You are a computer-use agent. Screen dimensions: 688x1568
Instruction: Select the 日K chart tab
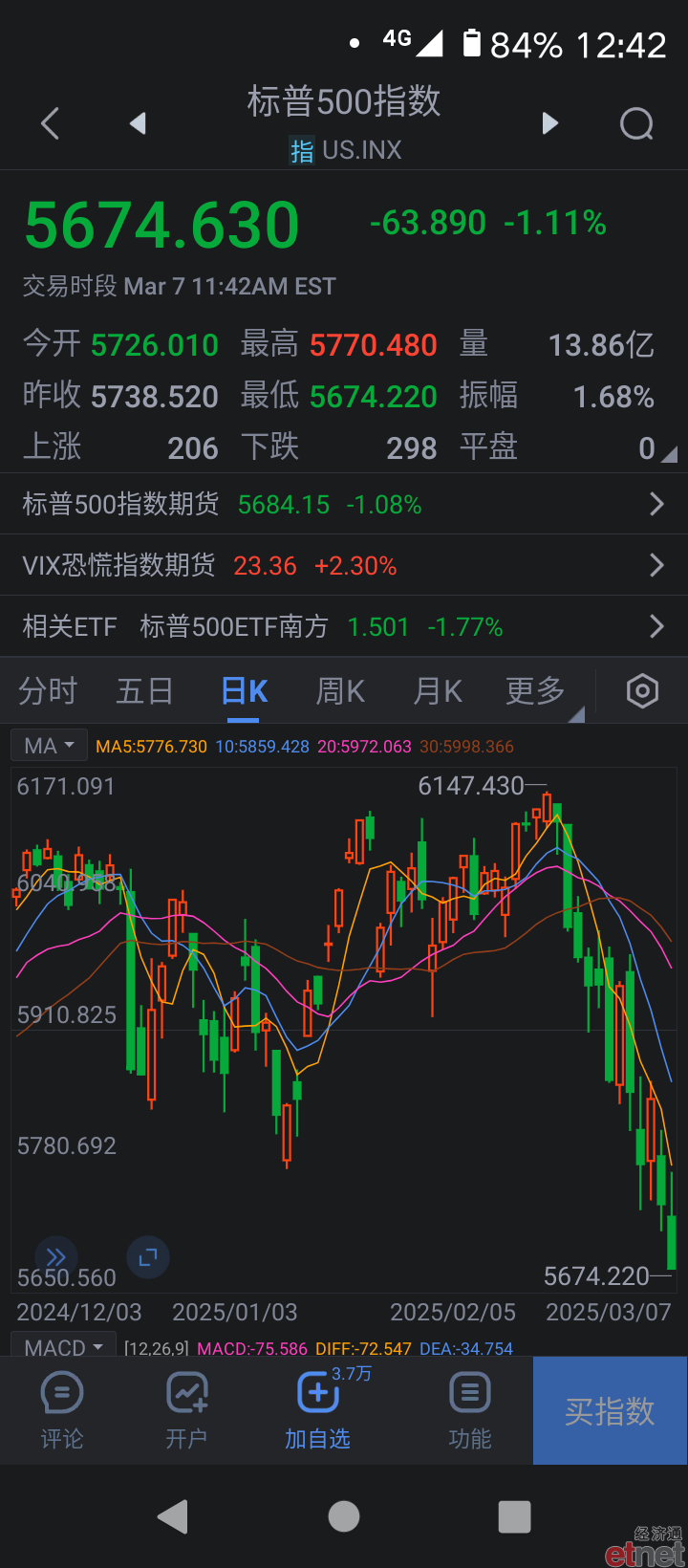(245, 690)
